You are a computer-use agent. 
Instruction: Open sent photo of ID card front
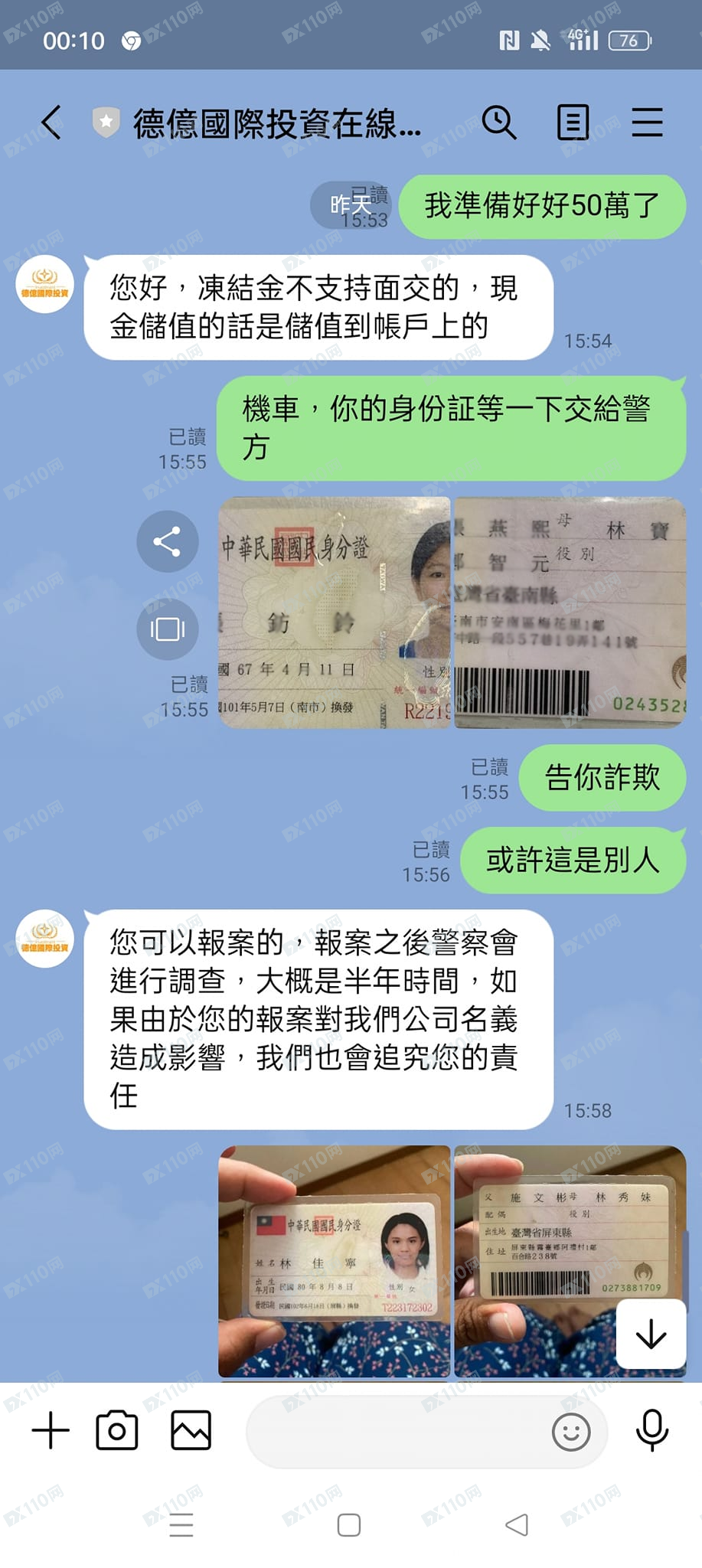334,612
